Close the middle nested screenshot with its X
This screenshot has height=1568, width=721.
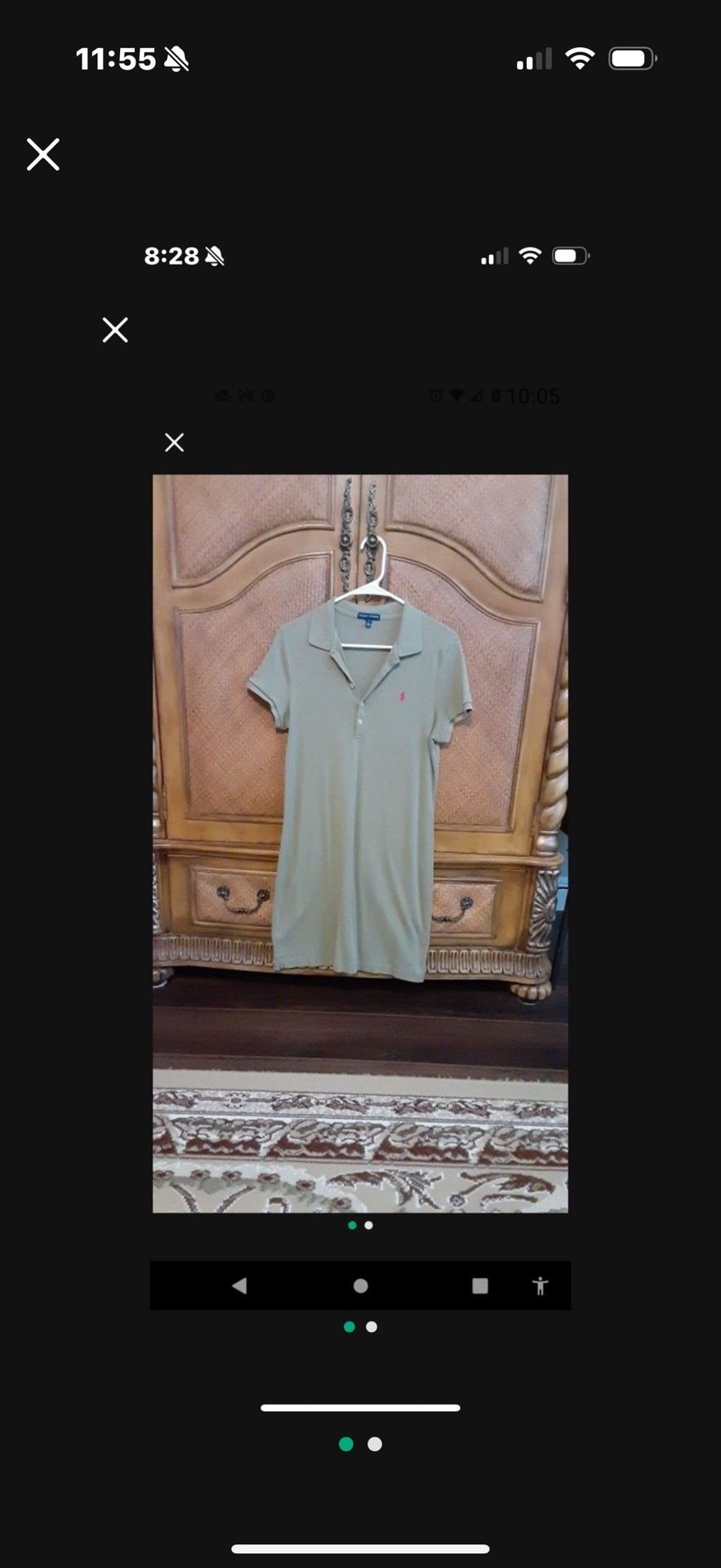[x=114, y=330]
